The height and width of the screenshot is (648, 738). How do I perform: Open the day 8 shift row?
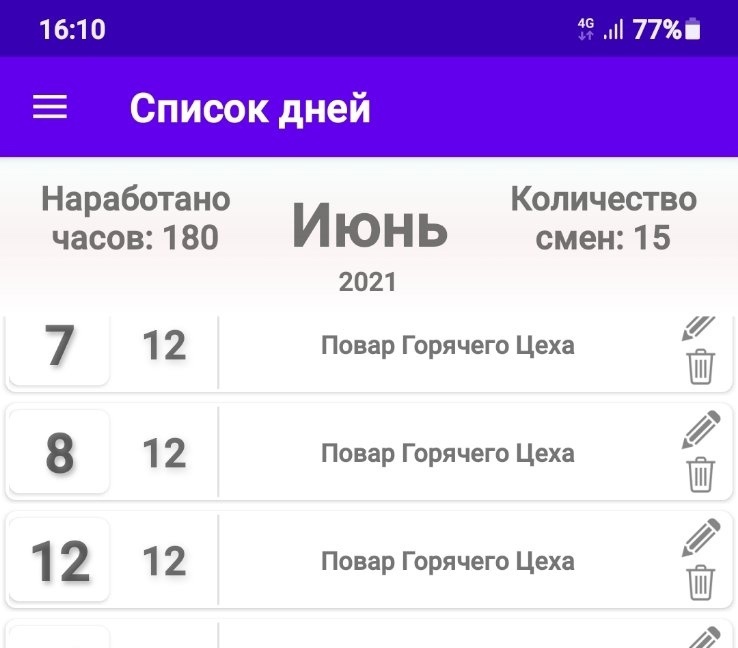pos(447,454)
